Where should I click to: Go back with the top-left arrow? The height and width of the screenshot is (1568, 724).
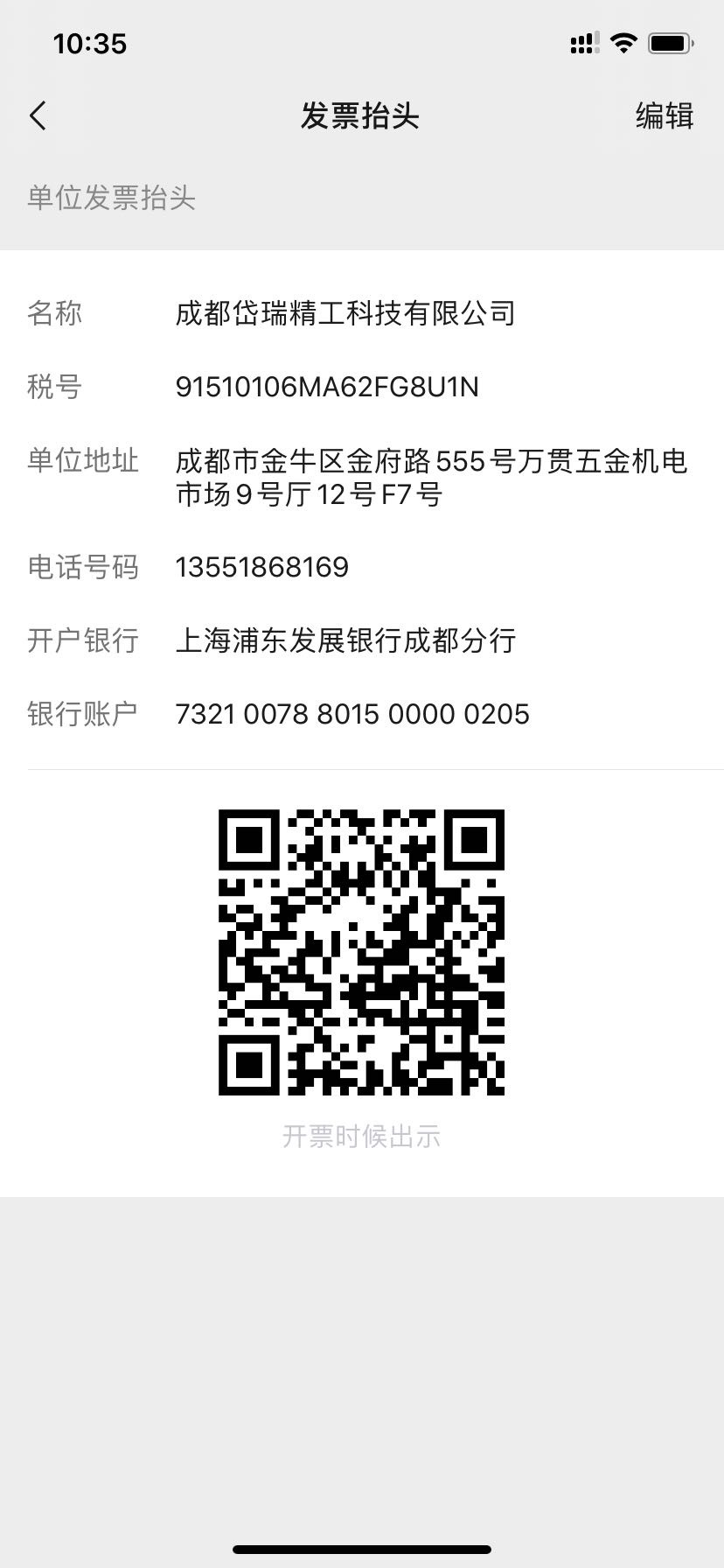click(x=38, y=115)
